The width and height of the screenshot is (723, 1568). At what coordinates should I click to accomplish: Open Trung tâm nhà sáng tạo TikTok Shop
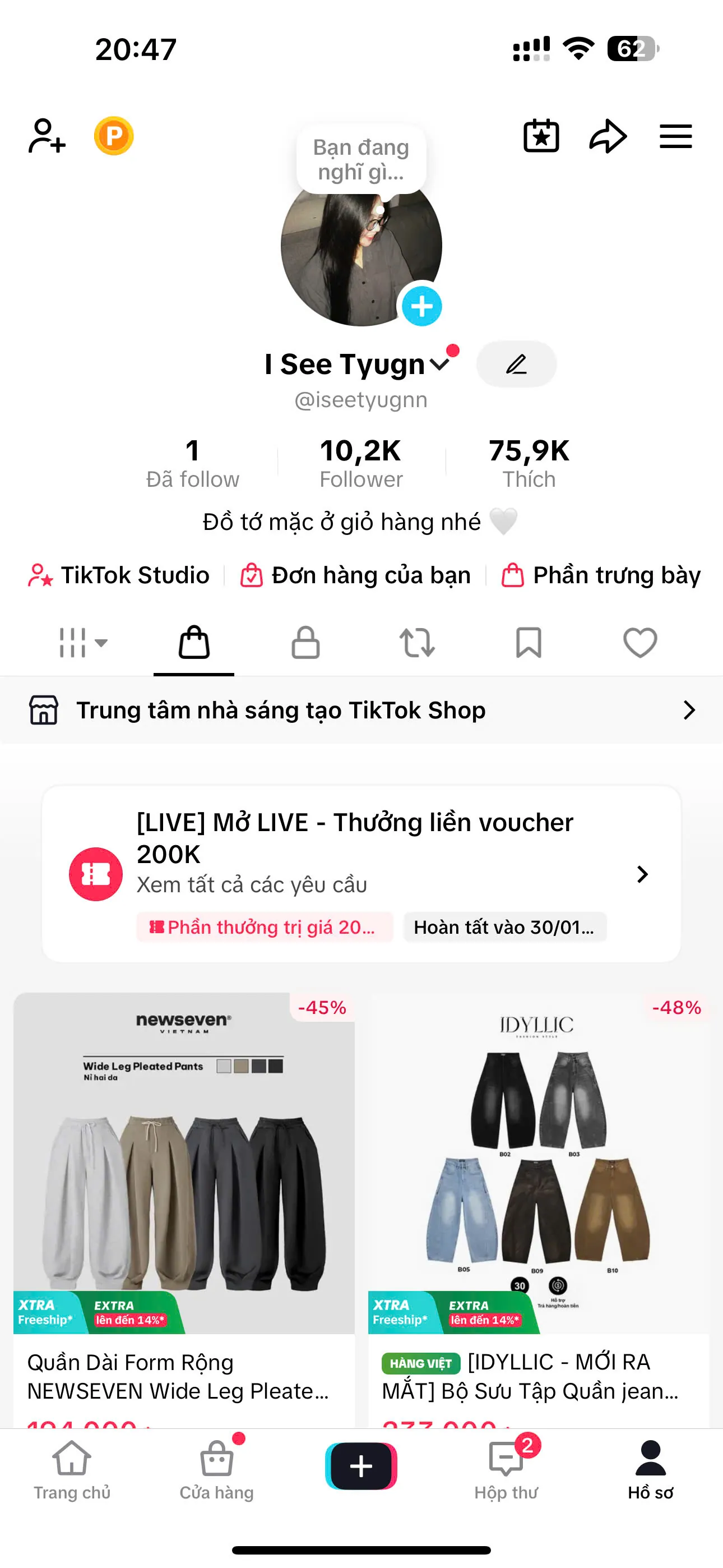[x=361, y=711]
